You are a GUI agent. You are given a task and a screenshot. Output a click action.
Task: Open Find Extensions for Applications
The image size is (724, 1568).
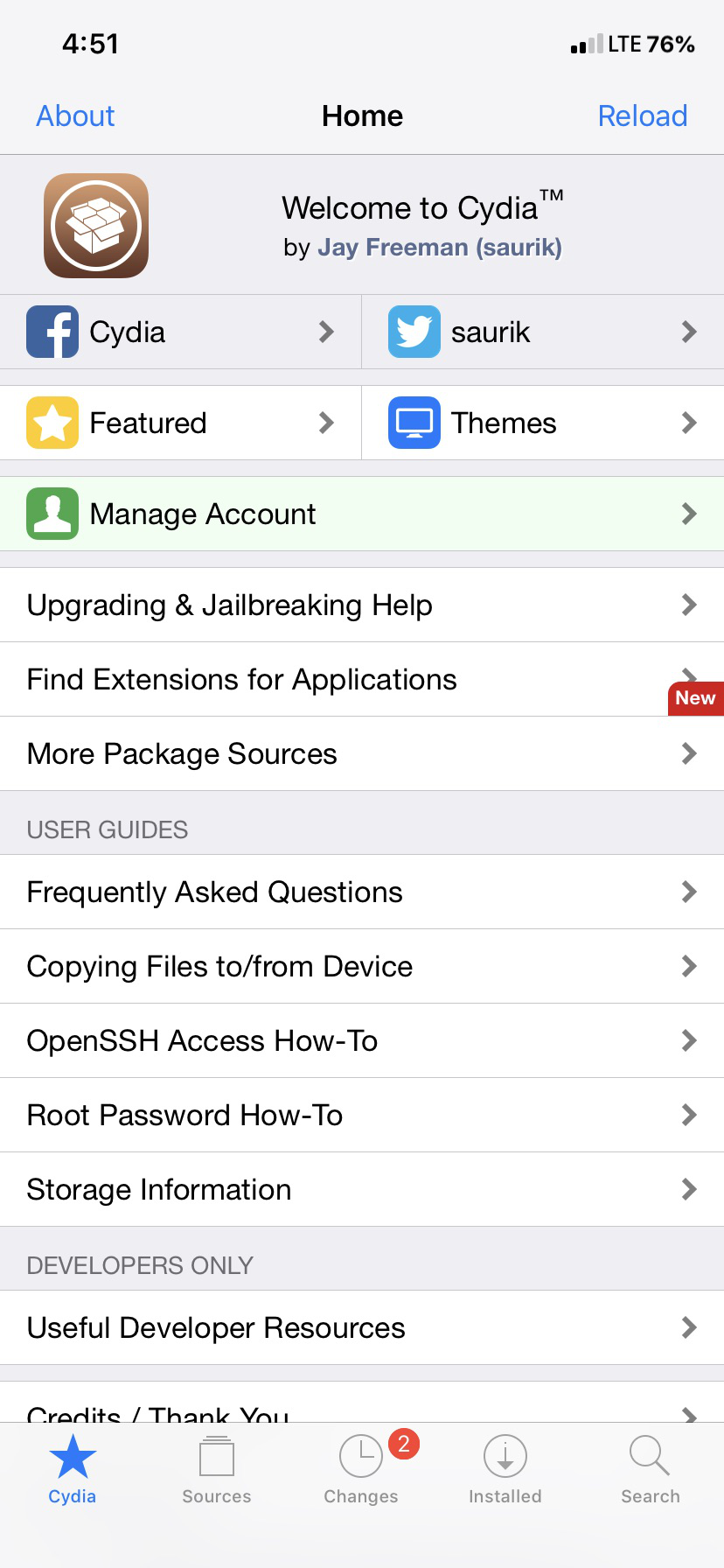pyautogui.click(x=362, y=679)
